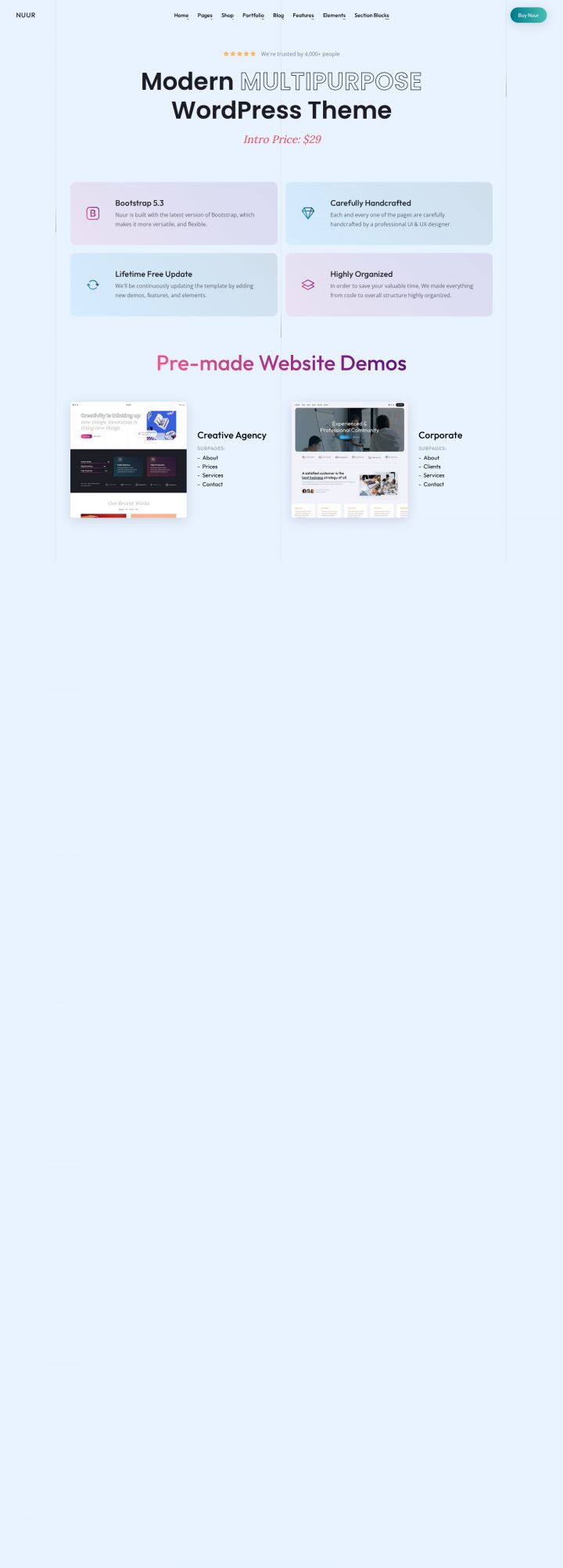Open the Creative Agency demo preview

[x=128, y=460]
